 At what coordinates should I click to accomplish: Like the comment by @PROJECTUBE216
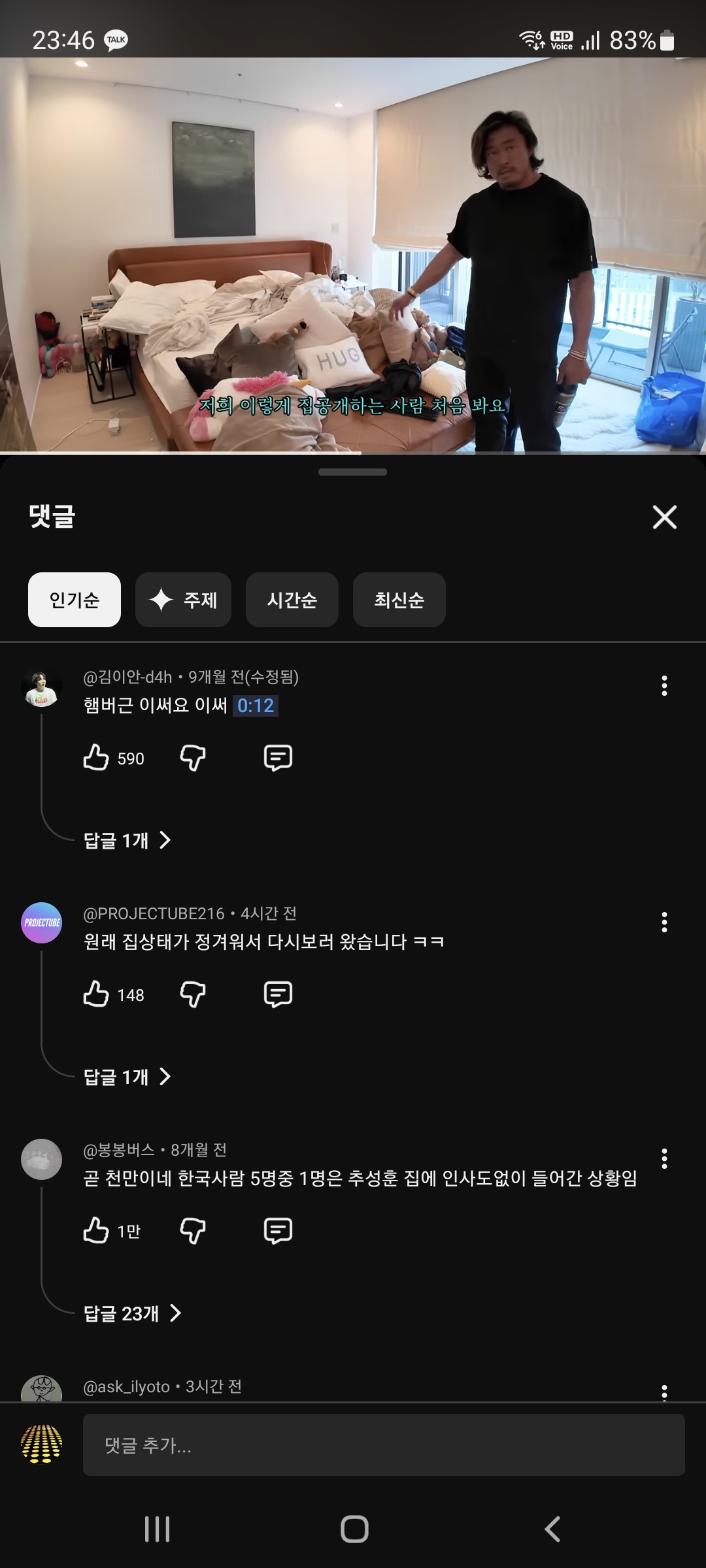point(96,994)
